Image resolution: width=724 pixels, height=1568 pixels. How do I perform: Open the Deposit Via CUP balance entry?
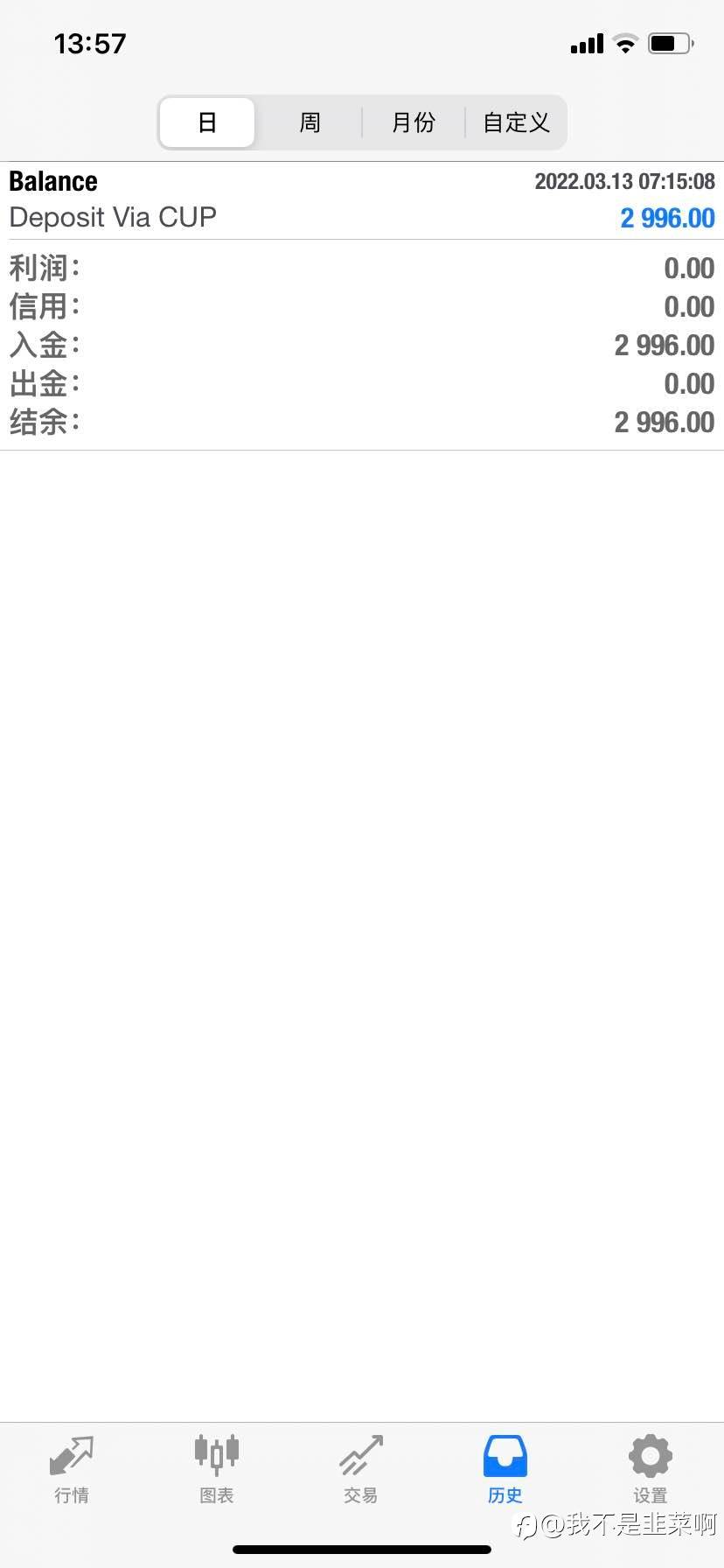362,199
